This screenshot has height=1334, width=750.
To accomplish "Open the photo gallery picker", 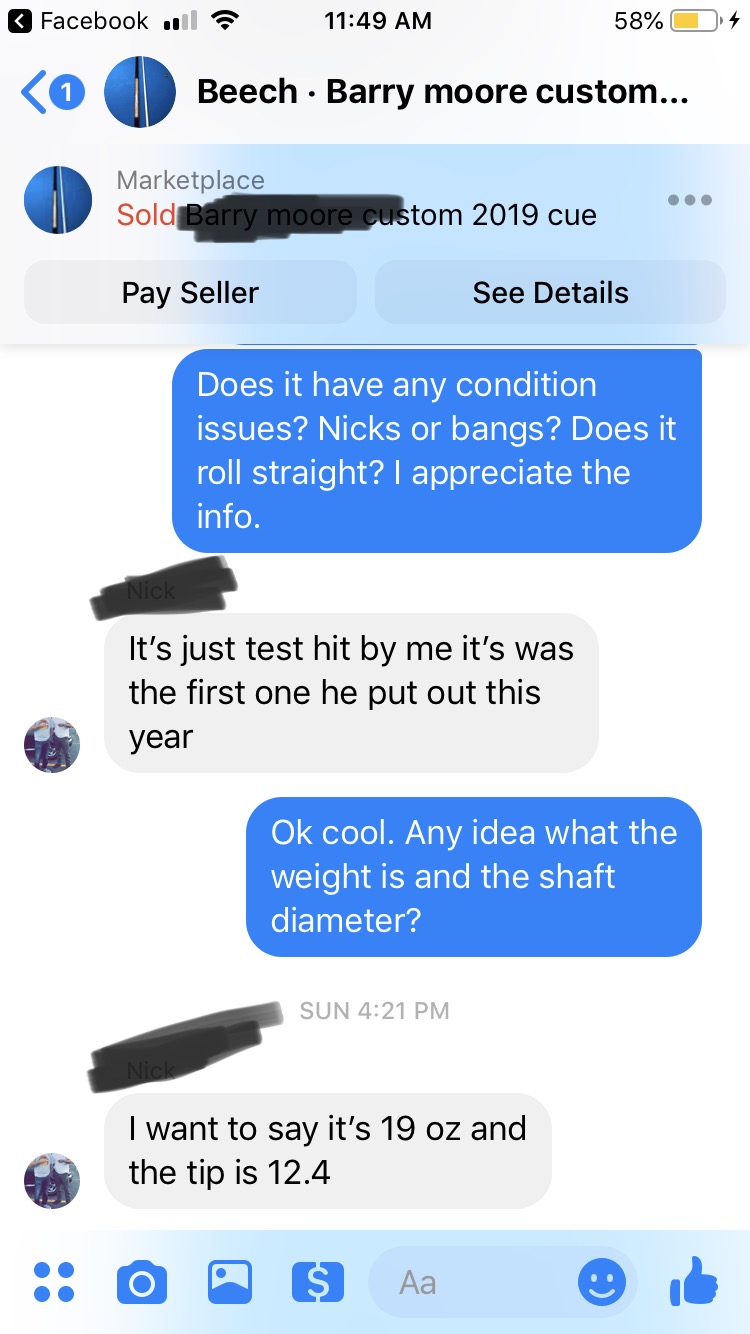I will [230, 1281].
